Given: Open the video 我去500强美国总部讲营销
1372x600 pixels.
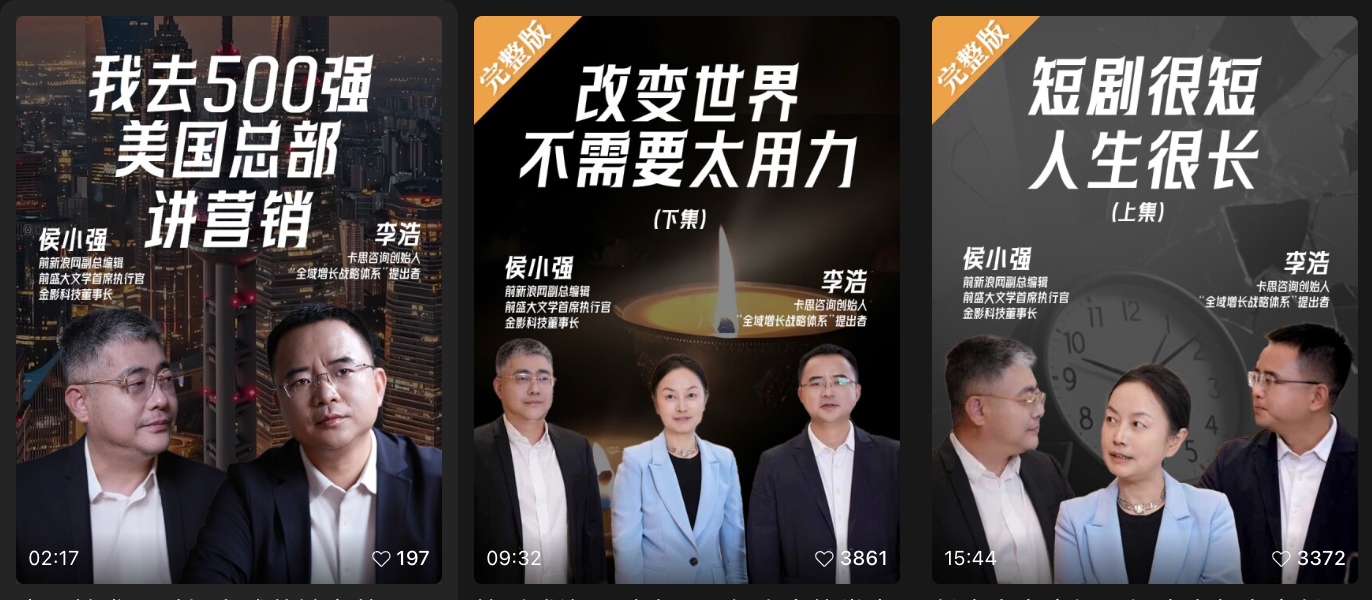Looking at the screenshot, I should pyautogui.click(x=228, y=300).
